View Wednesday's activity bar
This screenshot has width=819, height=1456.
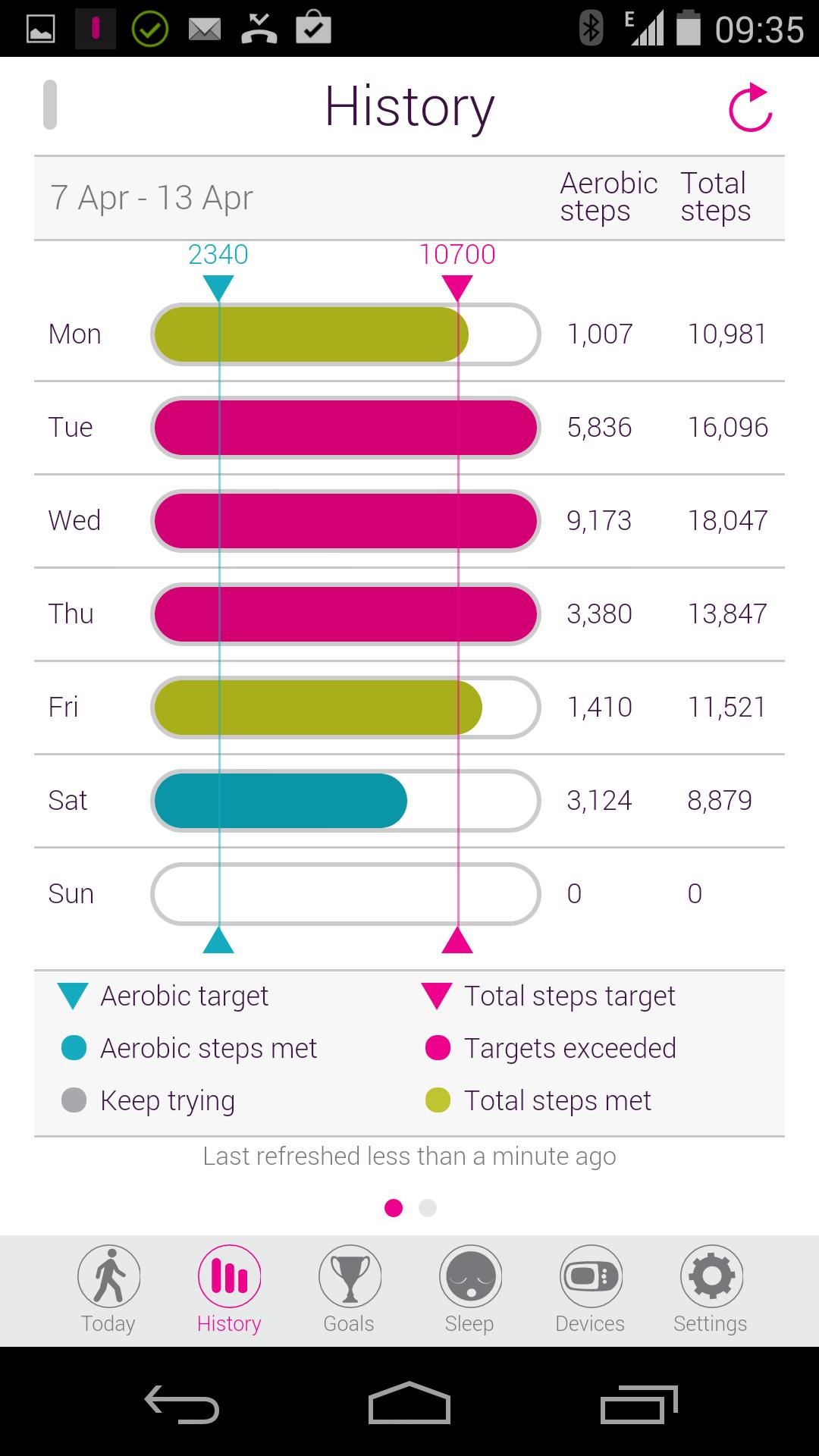(345, 521)
